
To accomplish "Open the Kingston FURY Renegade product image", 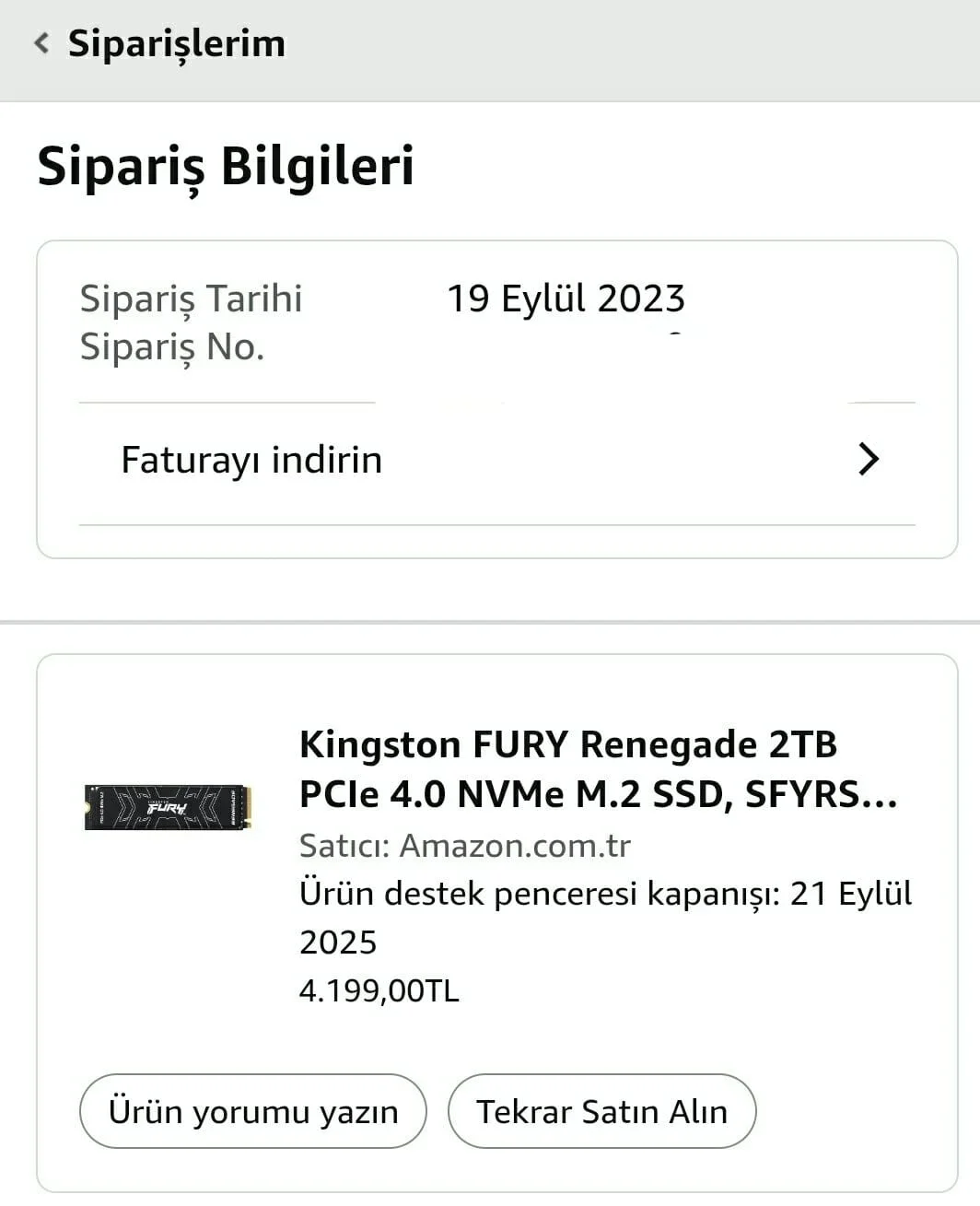I will point(169,808).
